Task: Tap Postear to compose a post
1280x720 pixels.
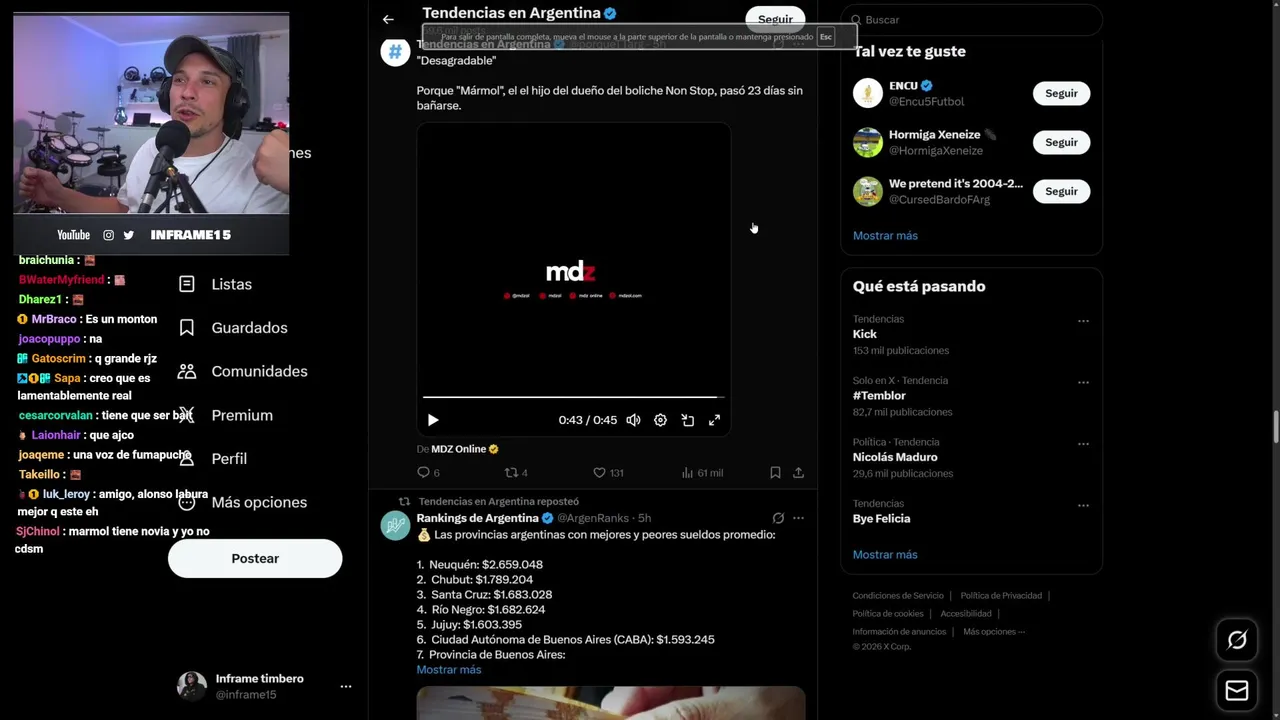Action: click(x=255, y=558)
